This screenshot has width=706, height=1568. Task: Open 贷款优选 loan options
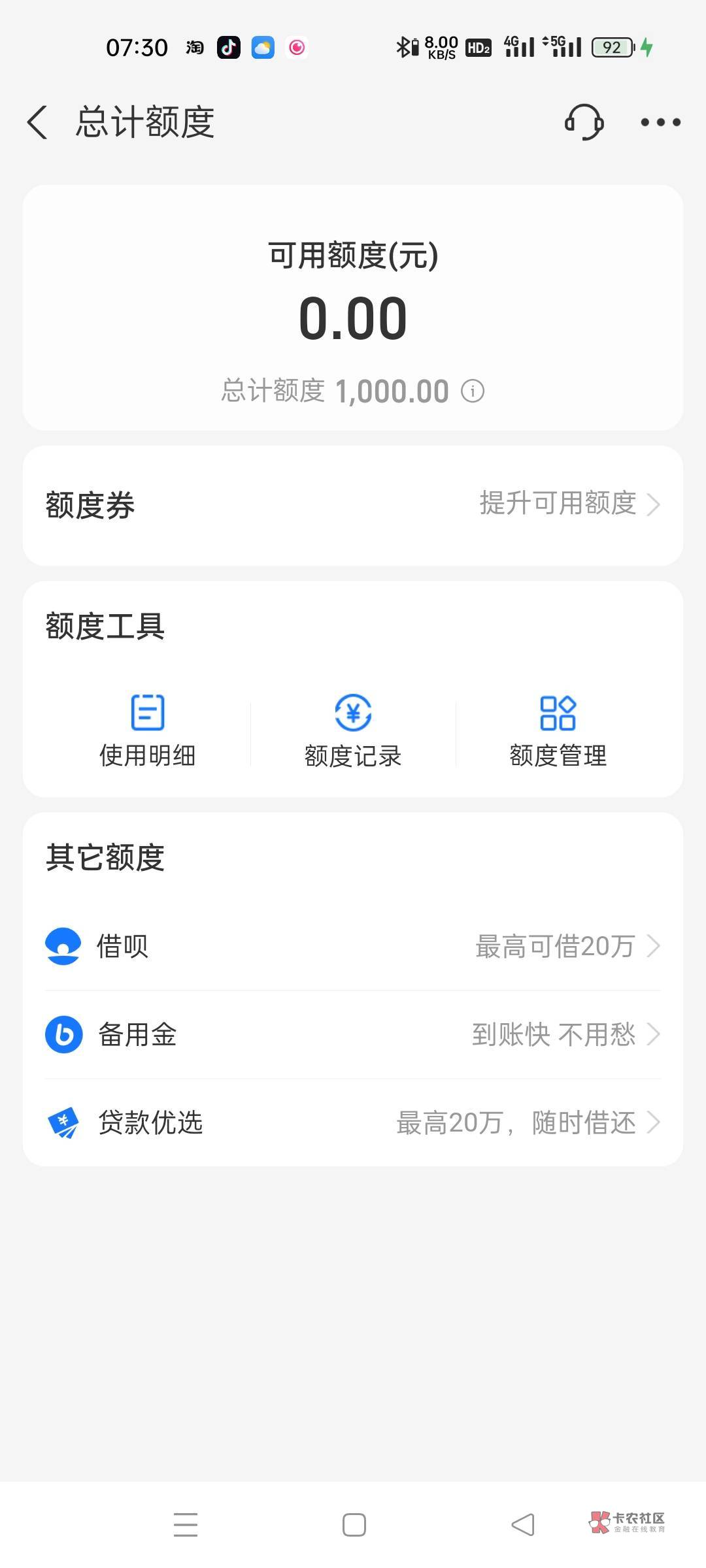tap(353, 1122)
